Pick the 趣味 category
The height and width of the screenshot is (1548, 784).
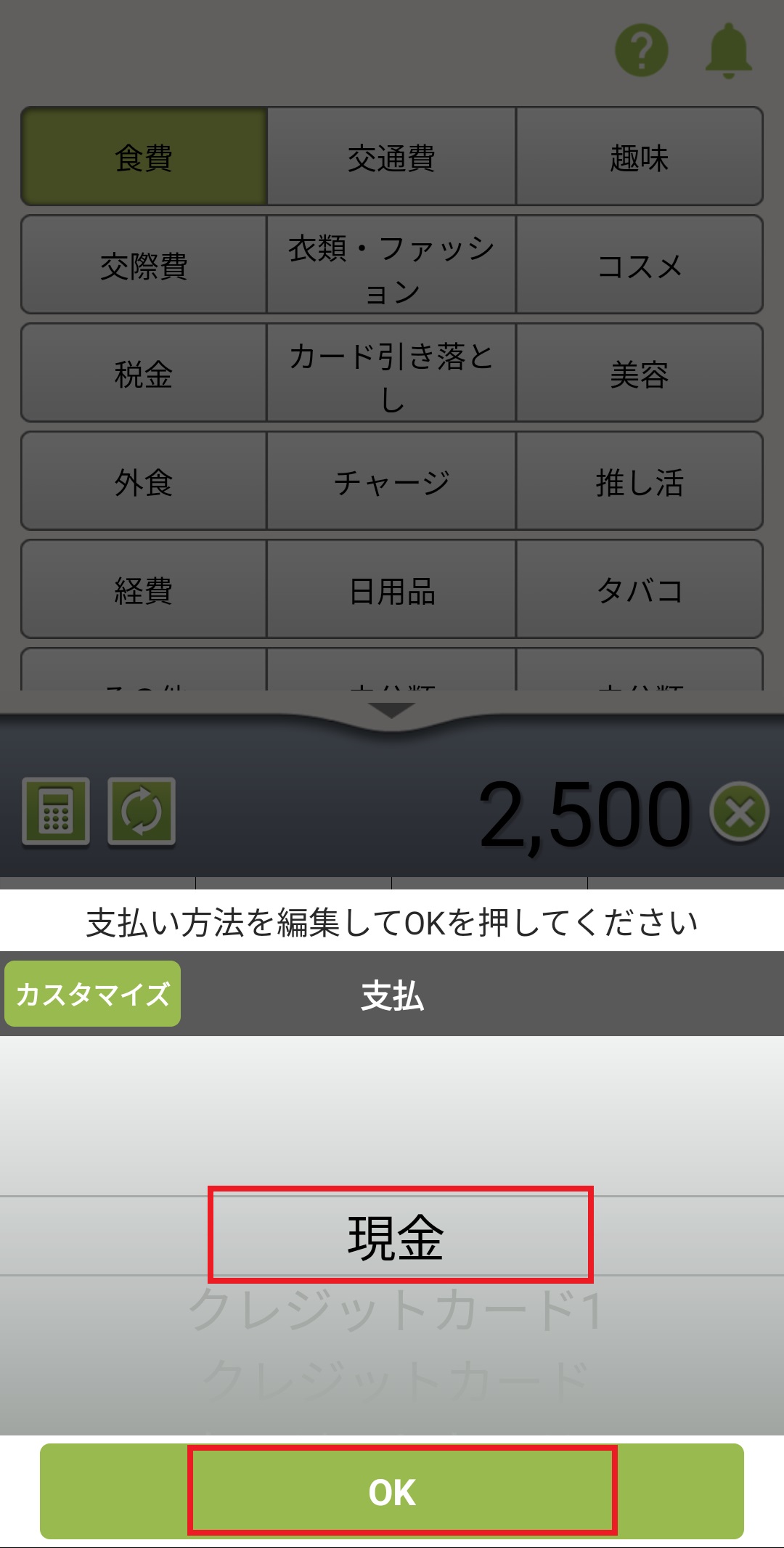(639, 157)
